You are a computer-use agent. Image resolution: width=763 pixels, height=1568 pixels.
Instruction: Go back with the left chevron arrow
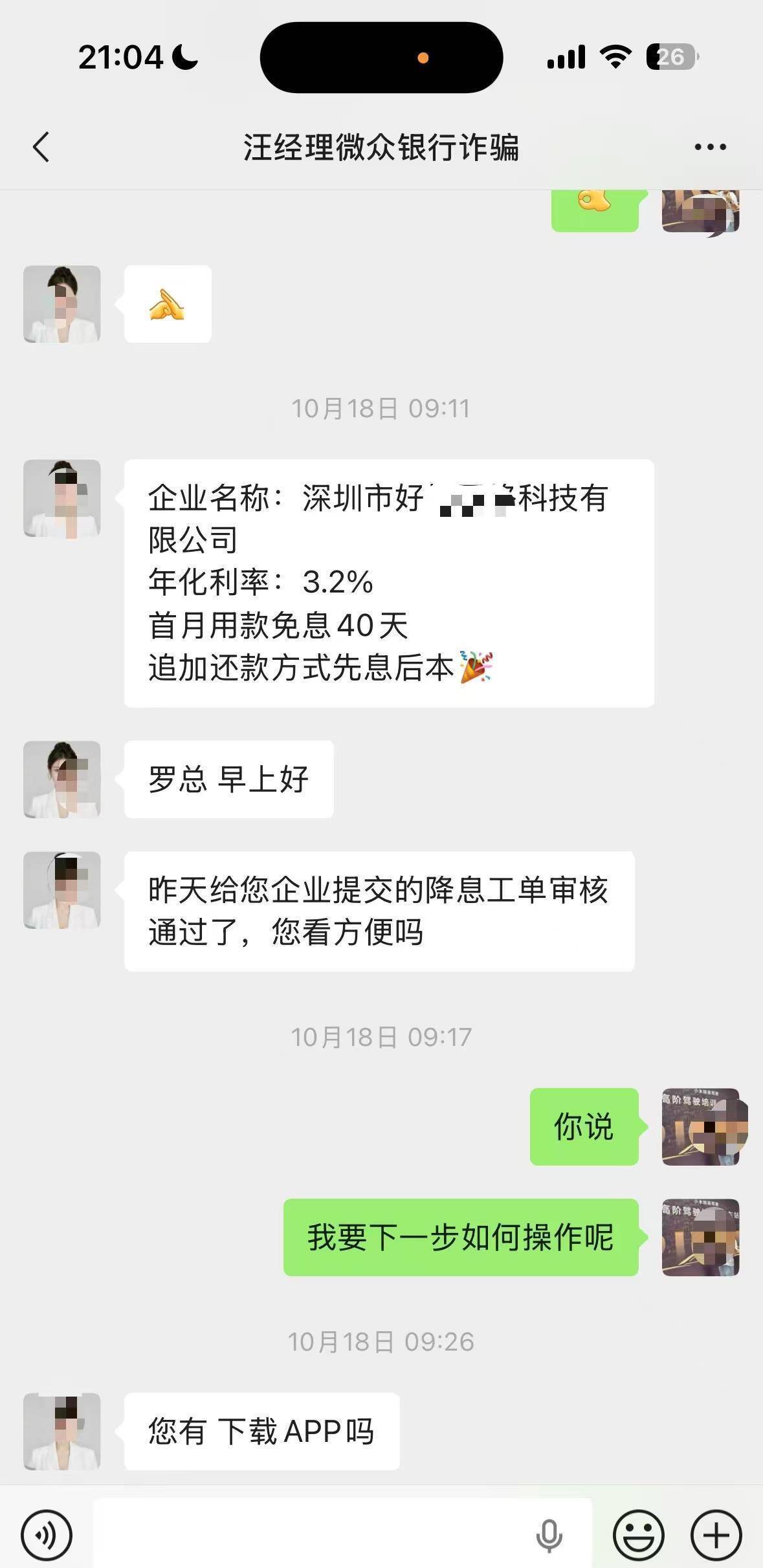[41, 147]
